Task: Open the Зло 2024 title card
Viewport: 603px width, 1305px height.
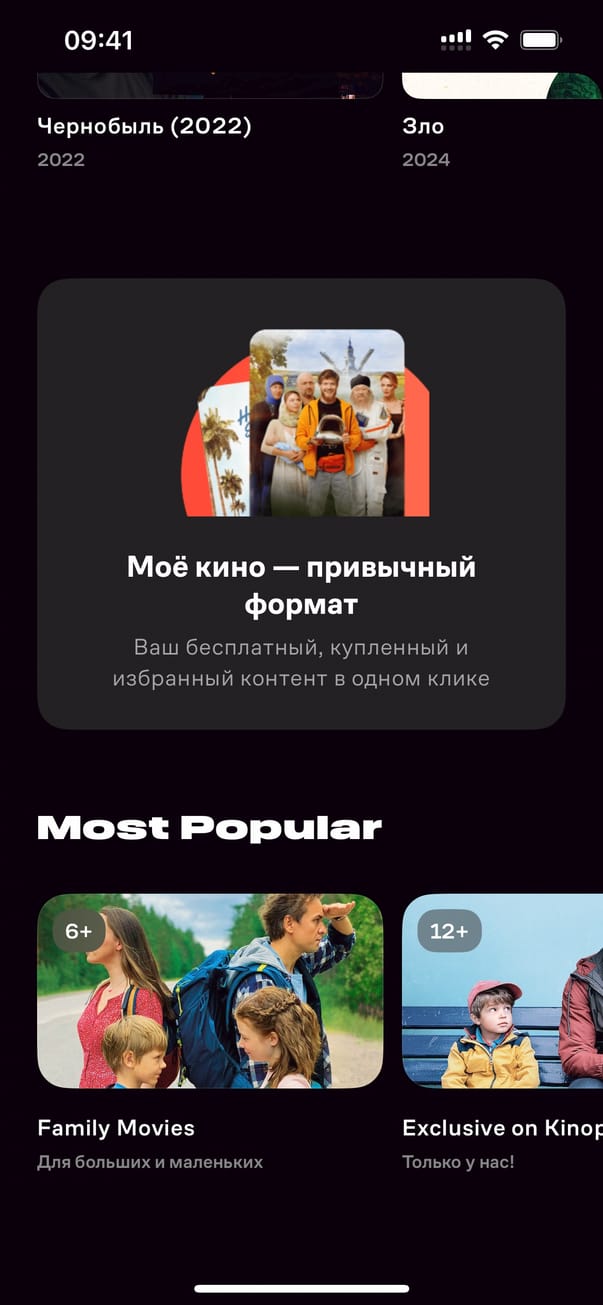Action: (x=424, y=127)
